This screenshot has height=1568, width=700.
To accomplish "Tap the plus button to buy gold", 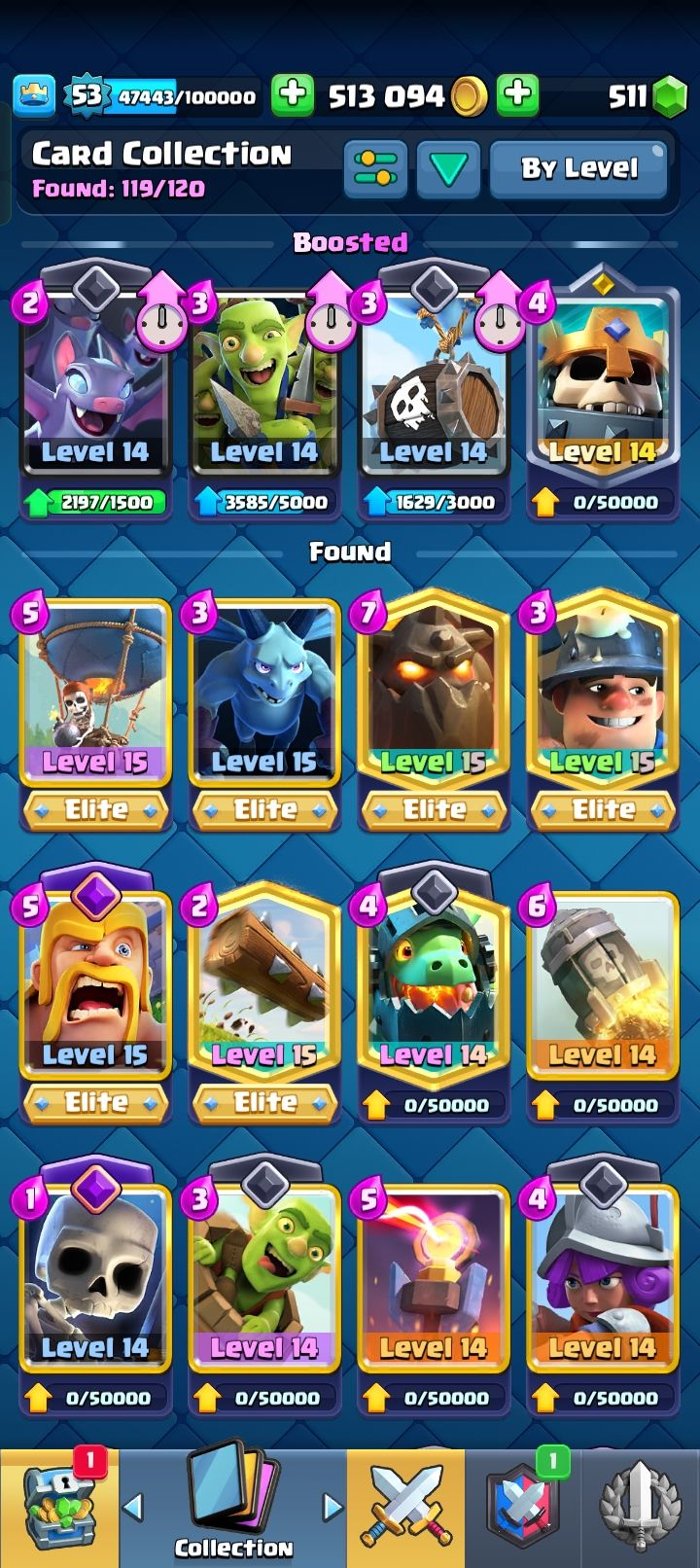I will pyautogui.click(x=518, y=94).
